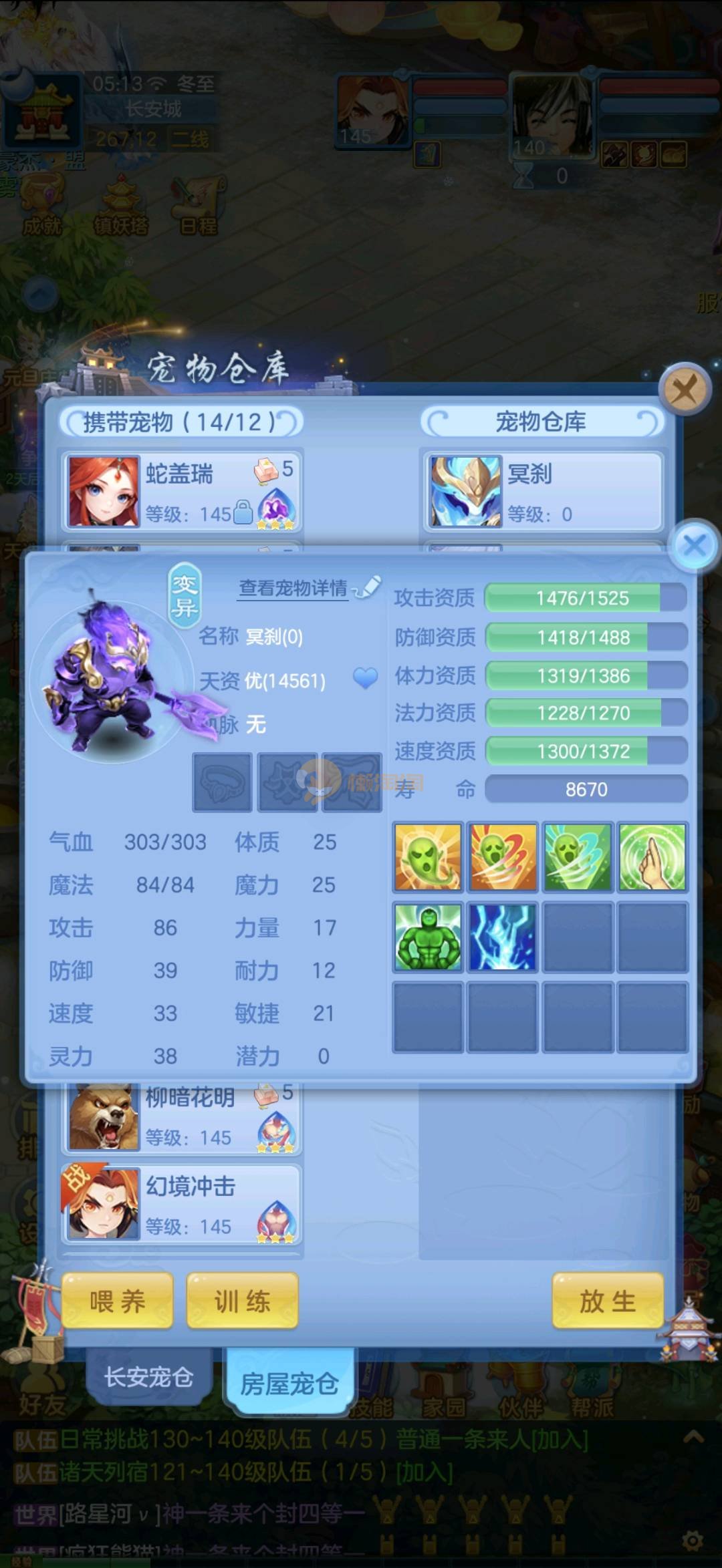Select the pet 蛇盖瑞
This screenshot has height=1568, width=722.
182,492
